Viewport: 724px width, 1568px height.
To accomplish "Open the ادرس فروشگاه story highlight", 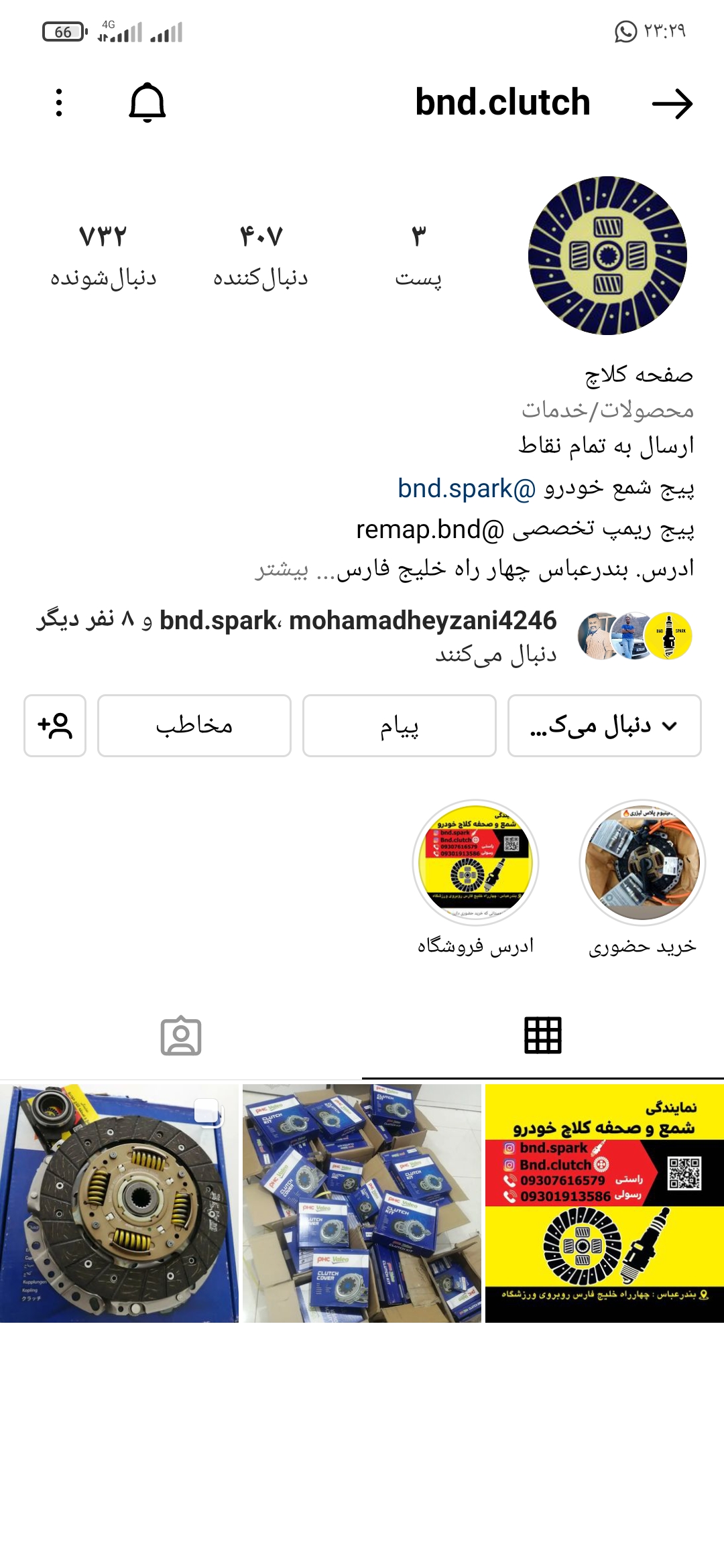I will 475,863.
